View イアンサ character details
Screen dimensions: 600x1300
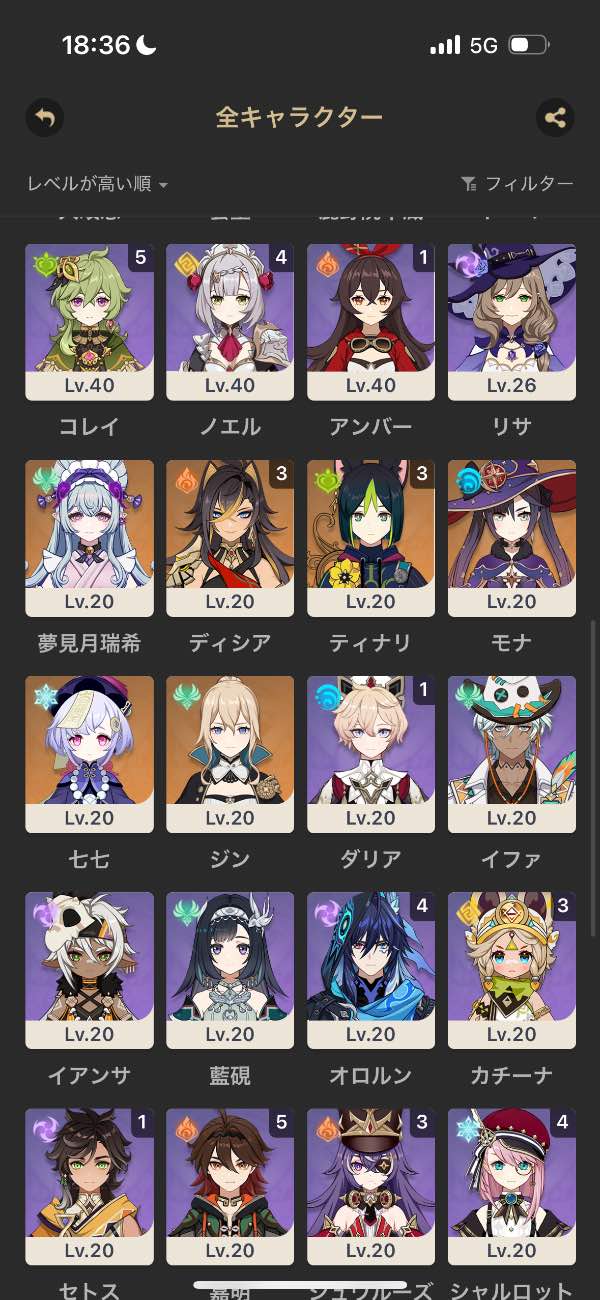pyautogui.click(x=89, y=969)
